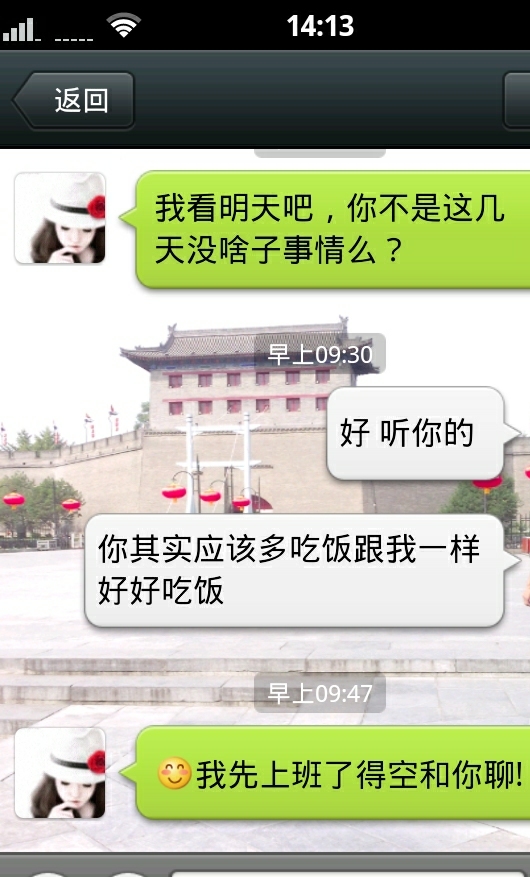Viewport: 530px width, 877px height.
Task: Open contact avatar beside the 我看明天吧 message
Action: [x=60, y=218]
